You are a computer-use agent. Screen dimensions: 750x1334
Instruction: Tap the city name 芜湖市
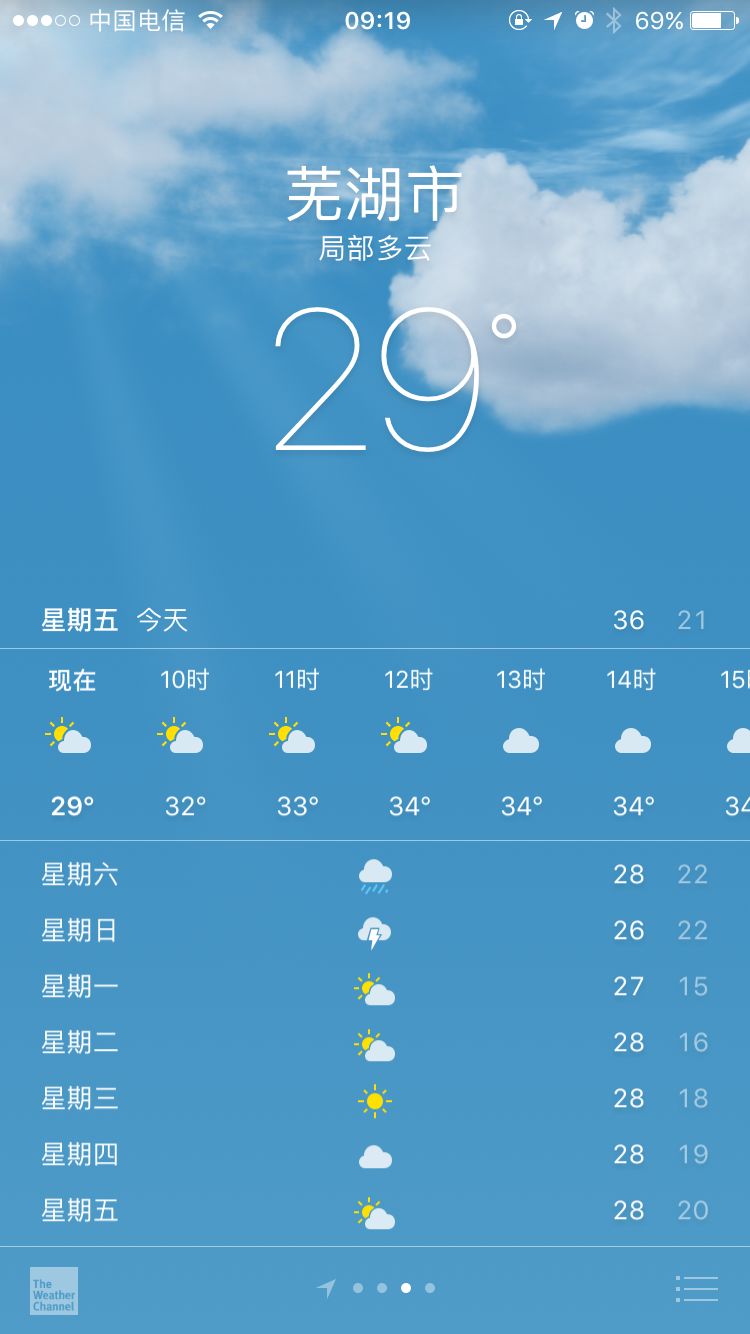(x=374, y=192)
